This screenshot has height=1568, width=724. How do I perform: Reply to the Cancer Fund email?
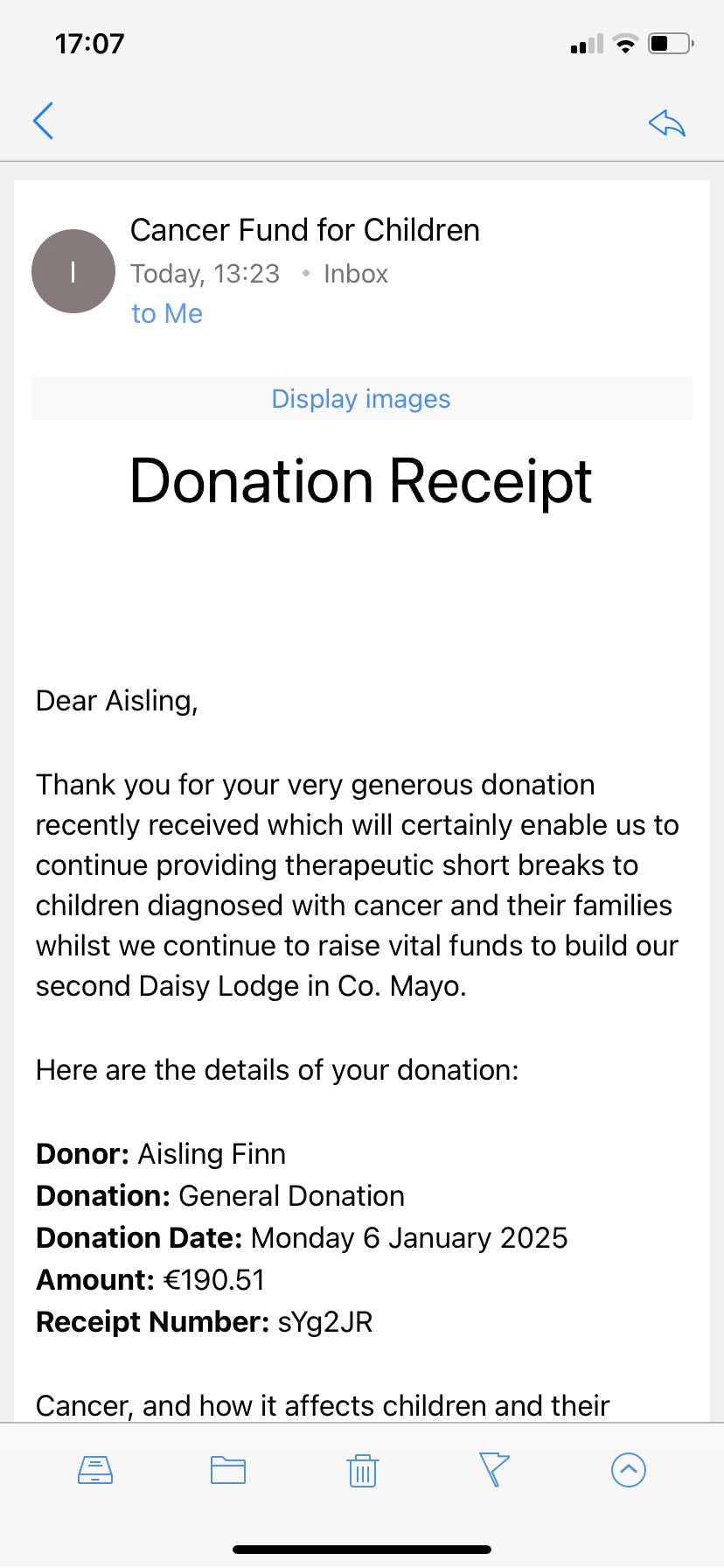666,122
